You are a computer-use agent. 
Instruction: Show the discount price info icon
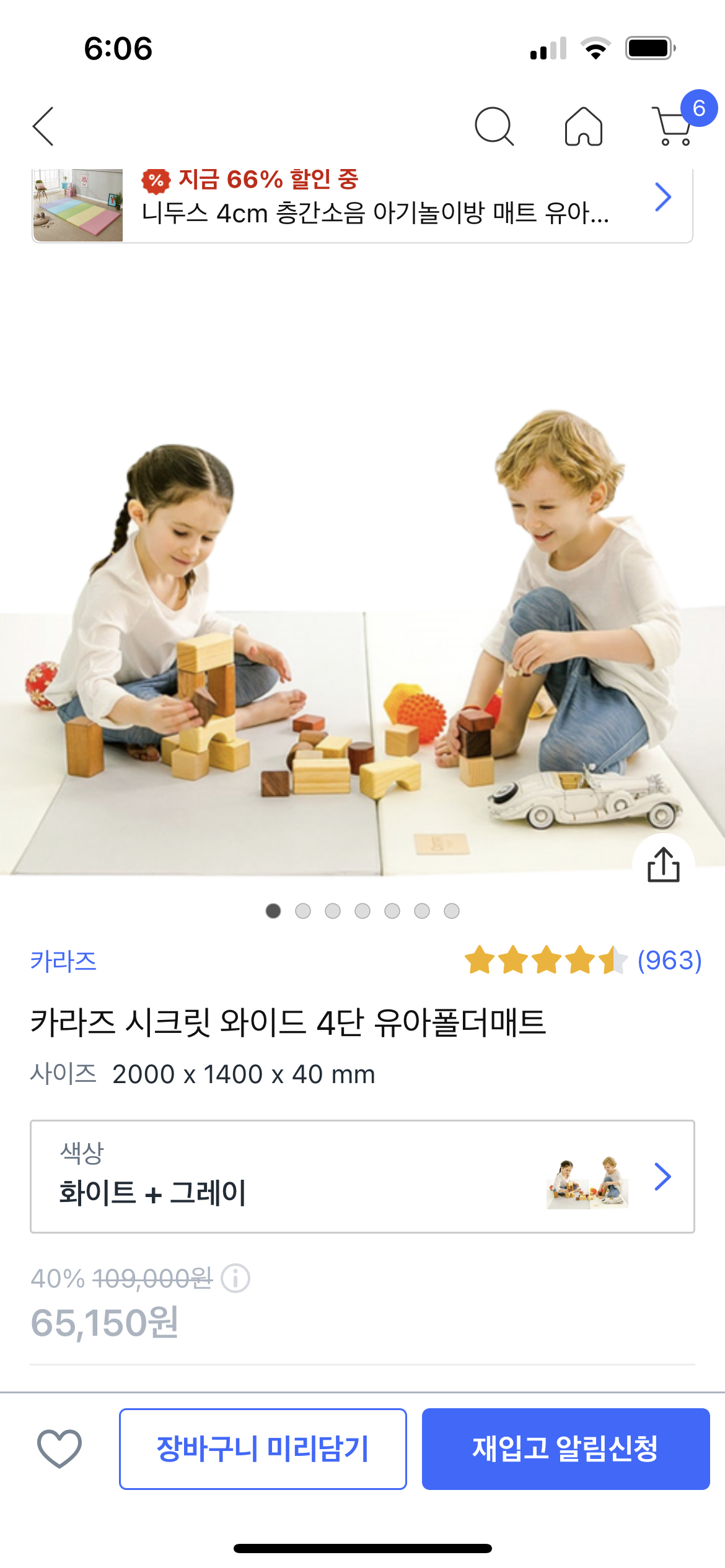point(235,1278)
